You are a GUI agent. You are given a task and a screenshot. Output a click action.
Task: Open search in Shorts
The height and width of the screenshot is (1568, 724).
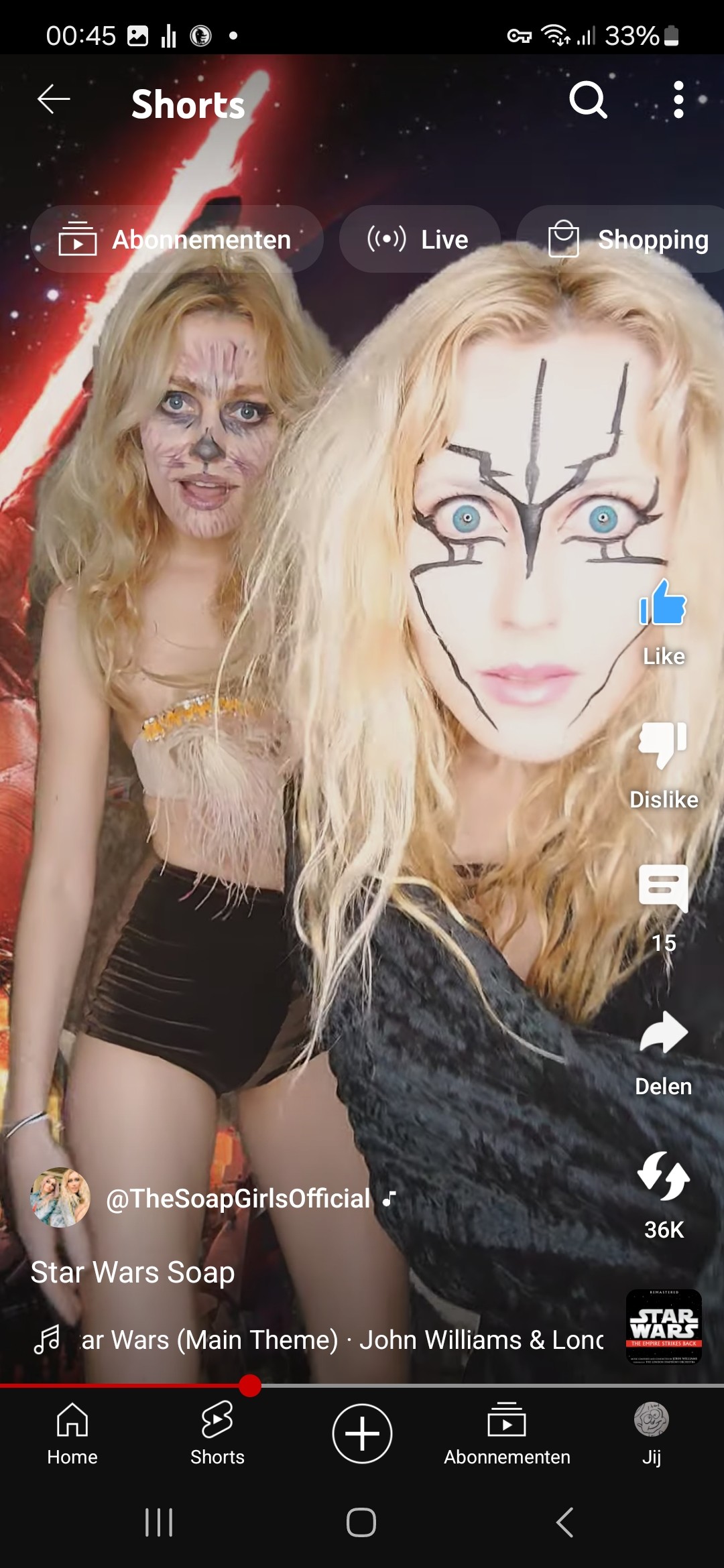click(588, 101)
